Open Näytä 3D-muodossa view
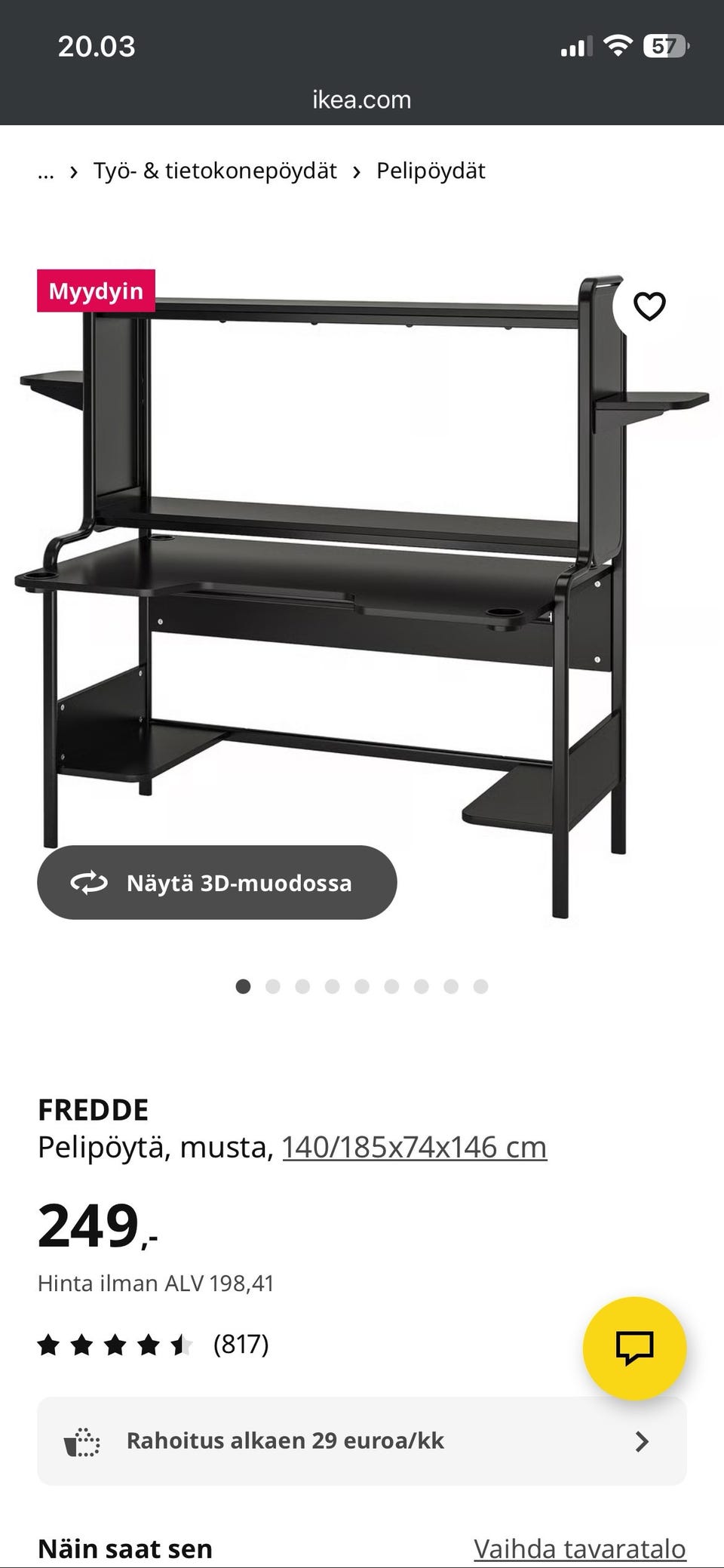The width and height of the screenshot is (724, 1568). 217,882
